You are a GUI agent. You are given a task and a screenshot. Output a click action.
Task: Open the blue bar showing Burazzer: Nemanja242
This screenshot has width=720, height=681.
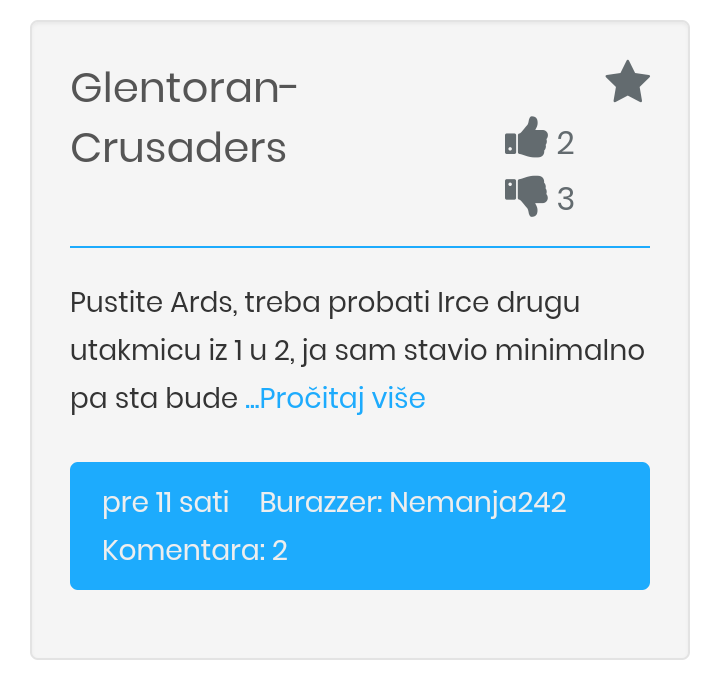click(x=360, y=526)
